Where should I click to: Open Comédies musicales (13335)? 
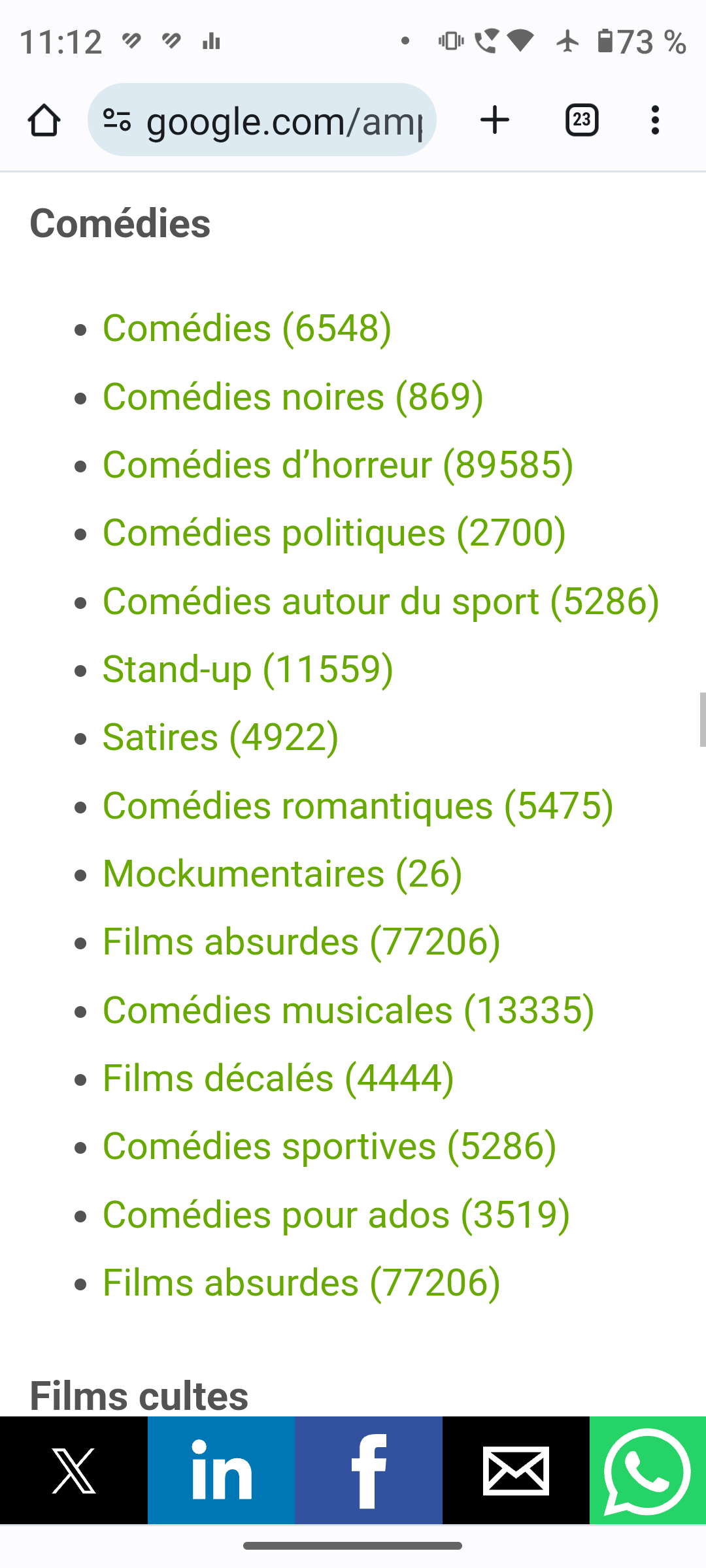348,1010
